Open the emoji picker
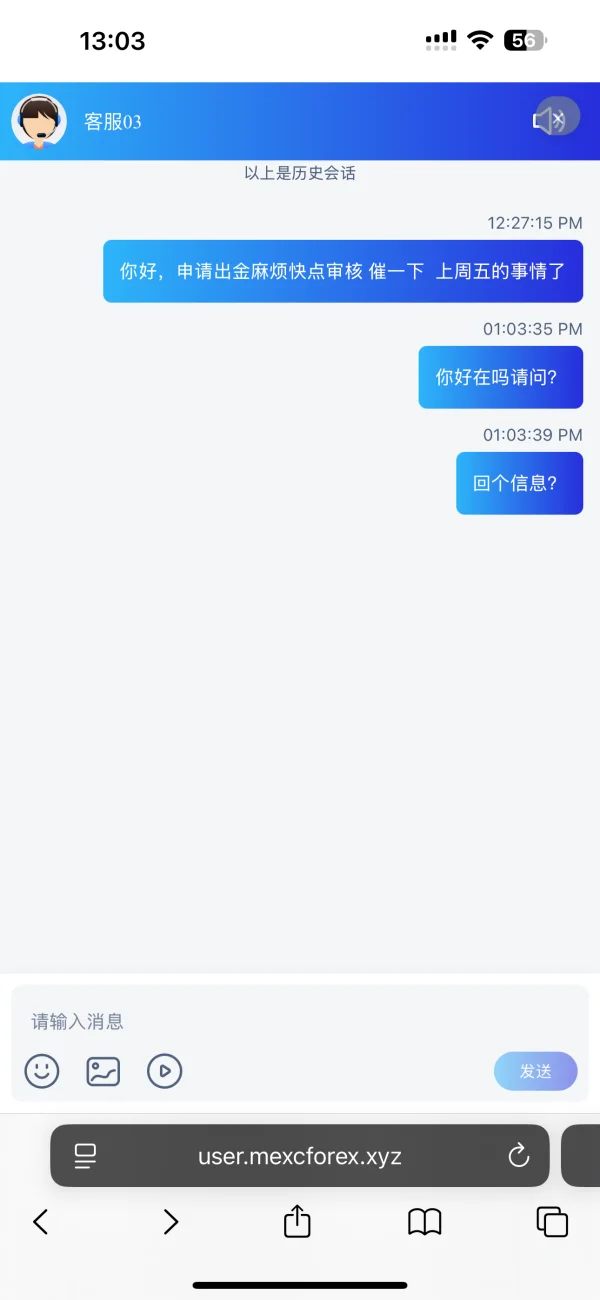600x1300 pixels. pyautogui.click(x=42, y=1071)
